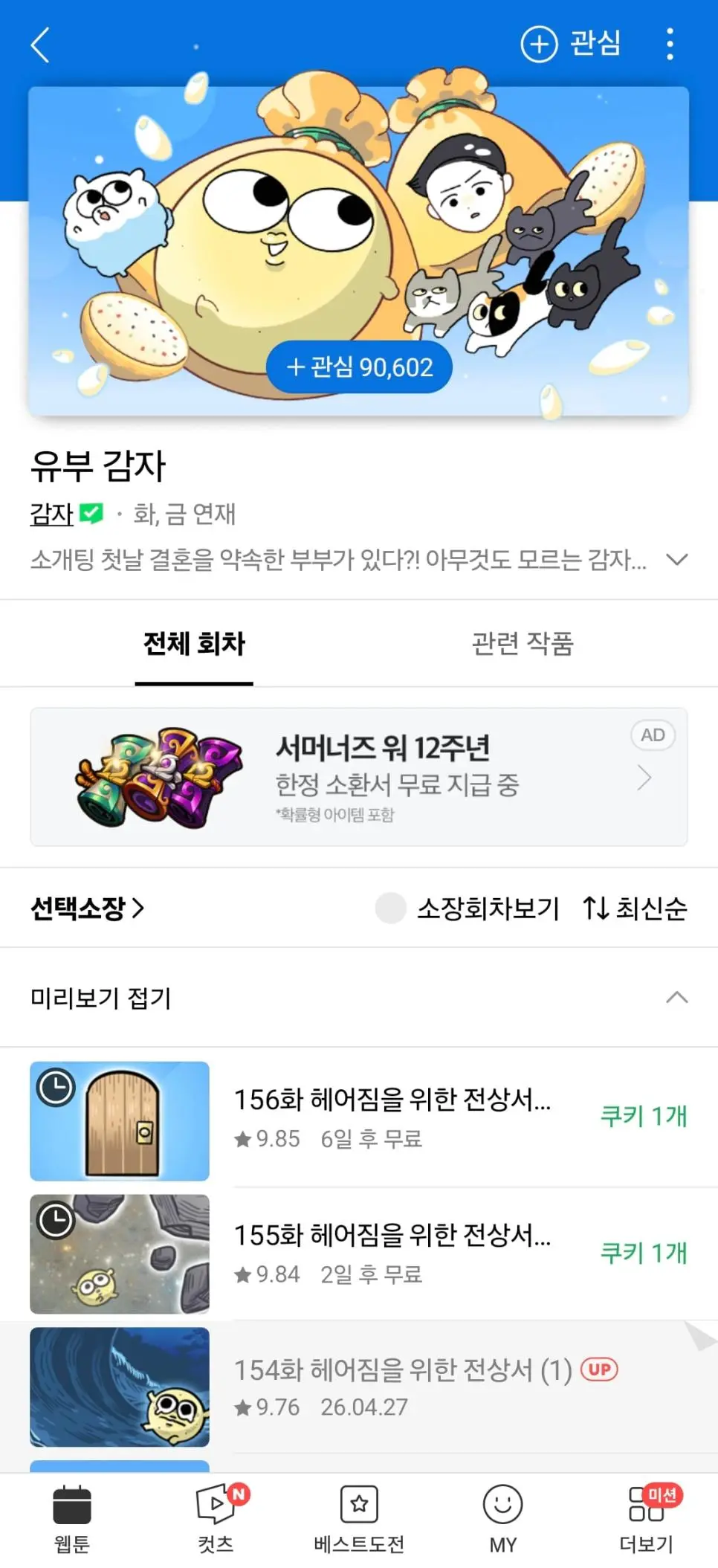Tap the 관심 90,602 banner button
Viewport: 718px width, 1568px height.
pos(359,367)
